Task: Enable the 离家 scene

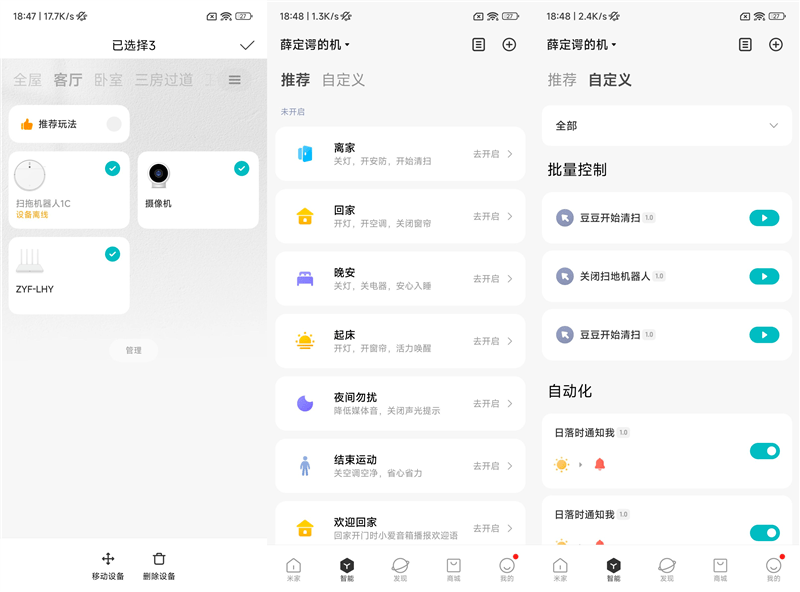Action: pyautogui.click(x=492, y=154)
